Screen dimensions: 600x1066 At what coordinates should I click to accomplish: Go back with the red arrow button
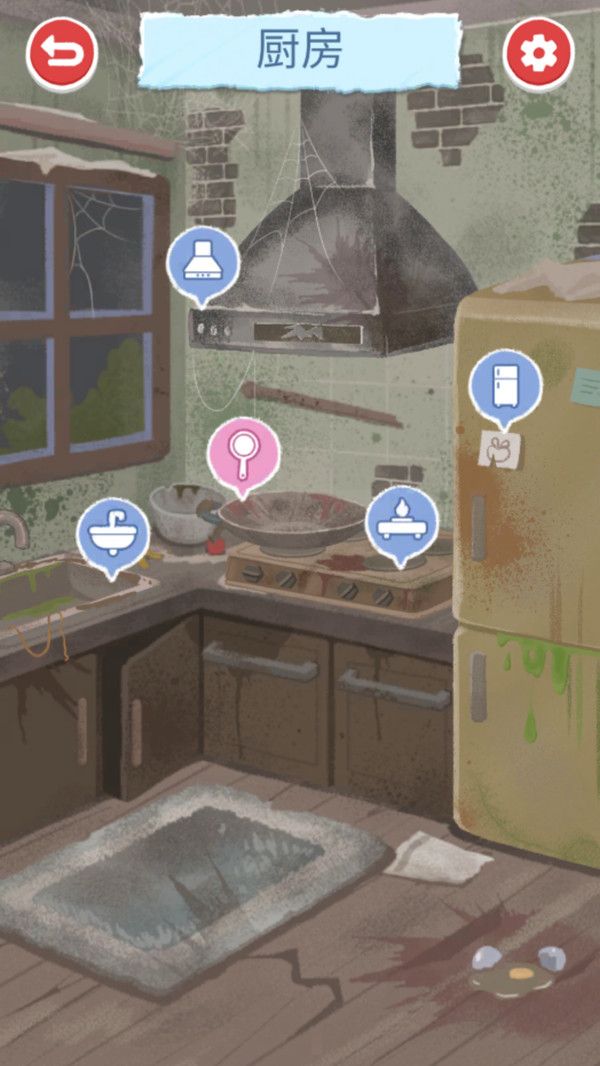61,52
